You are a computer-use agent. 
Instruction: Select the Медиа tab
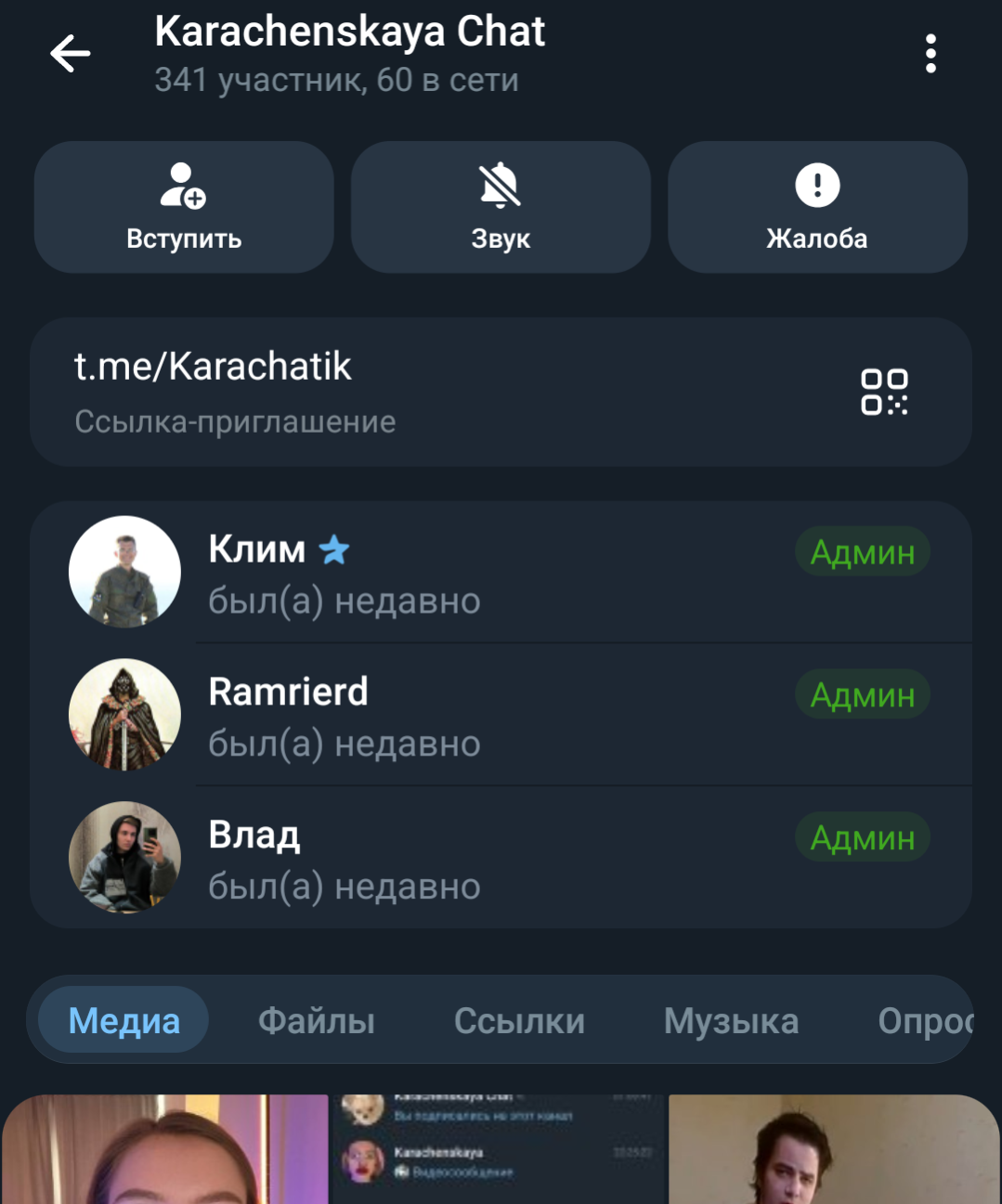[124, 1020]
